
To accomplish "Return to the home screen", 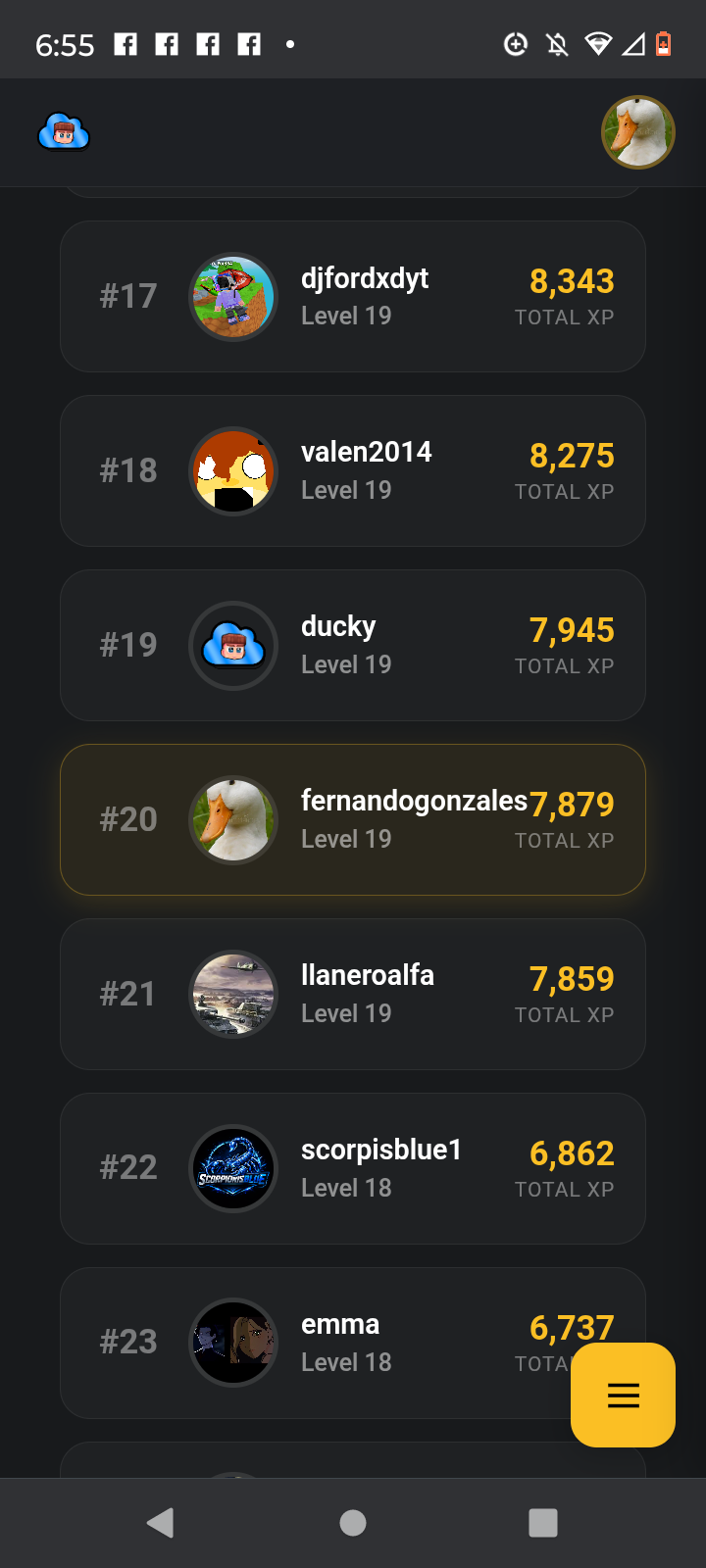I will (353, 1522).
